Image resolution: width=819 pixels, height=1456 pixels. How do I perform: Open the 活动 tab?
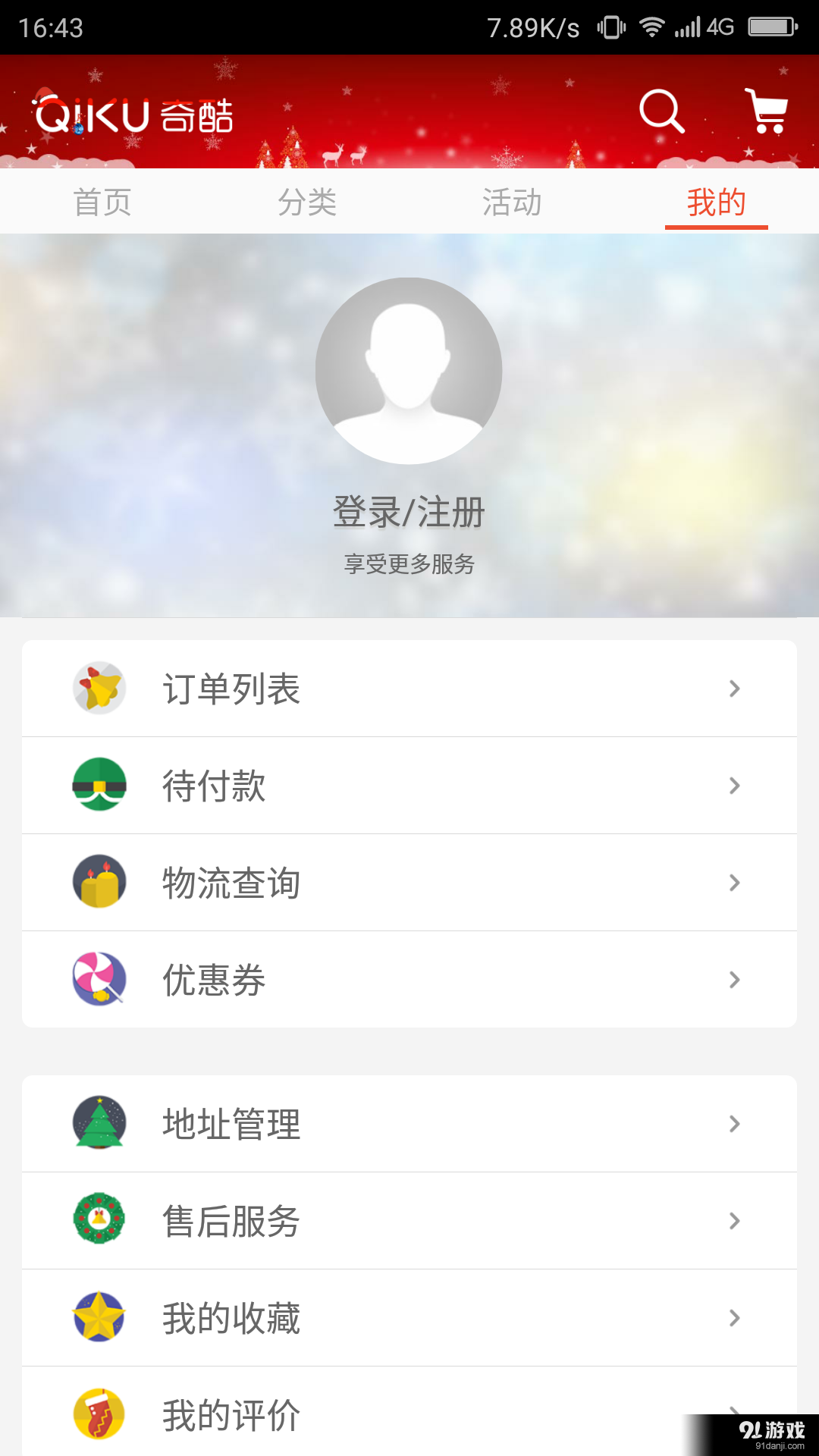[512, 201]
